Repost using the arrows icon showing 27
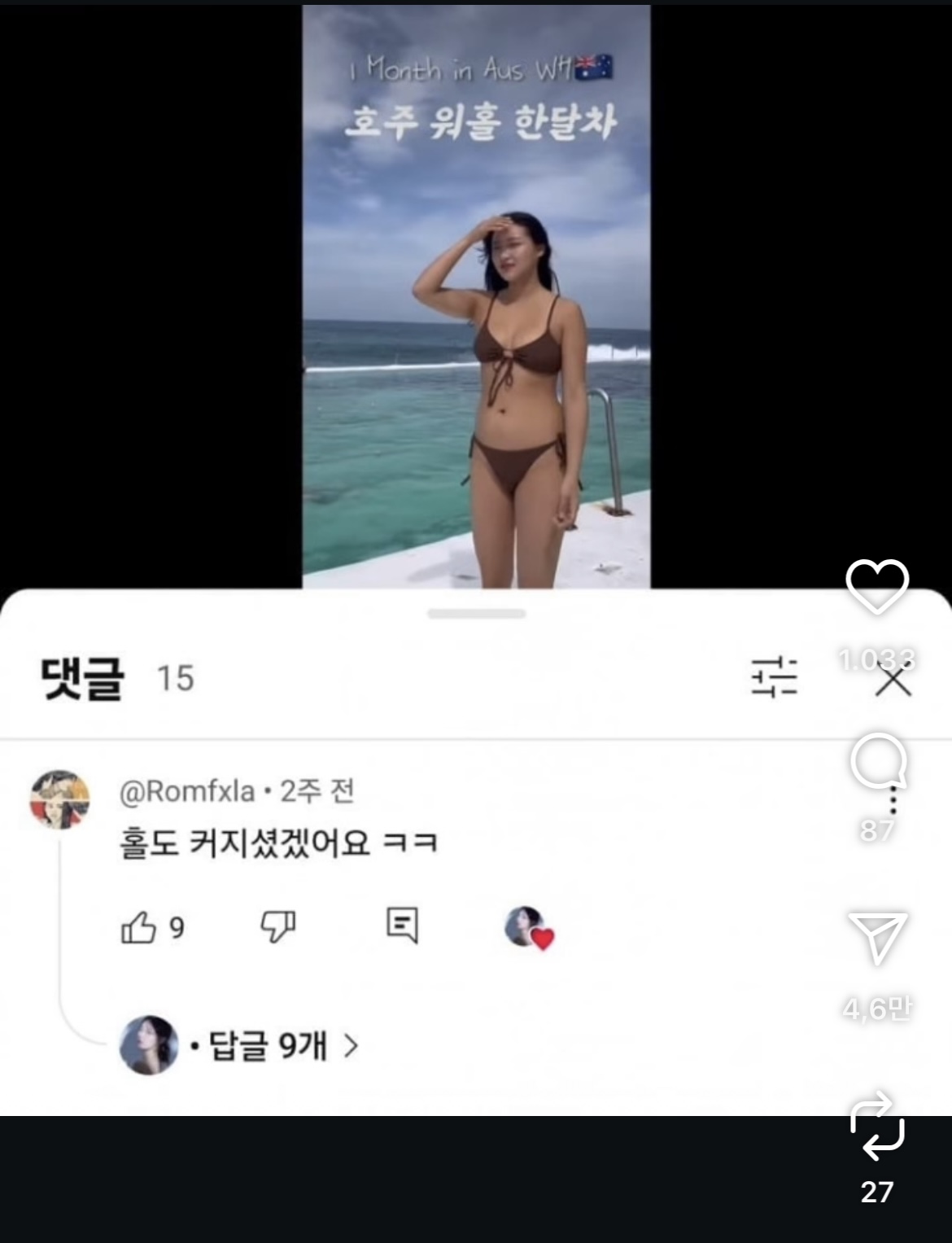This screenshot has width=952, height=1243. pos(877,1127)
